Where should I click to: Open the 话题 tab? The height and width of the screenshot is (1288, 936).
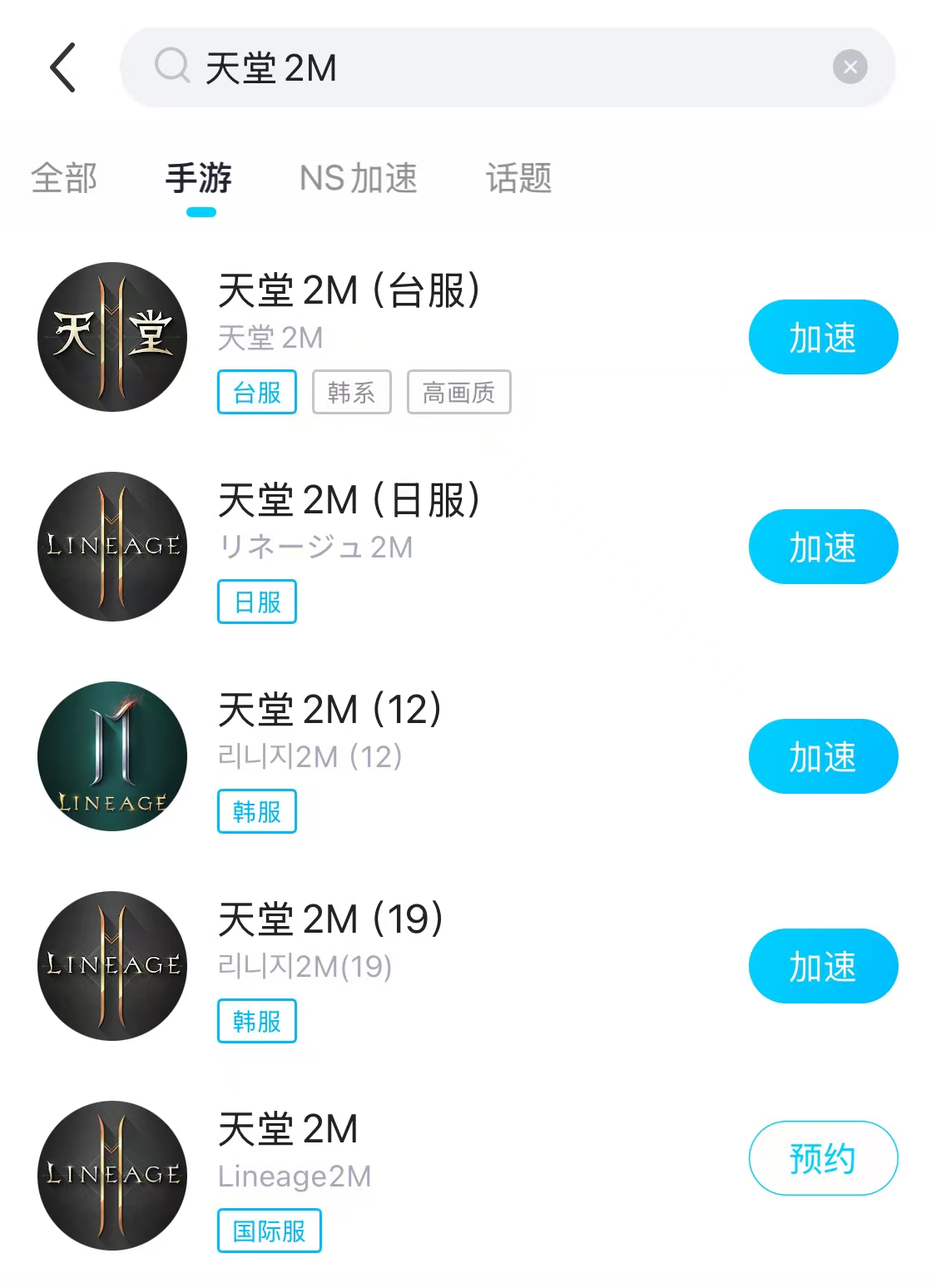pos(518,178)
